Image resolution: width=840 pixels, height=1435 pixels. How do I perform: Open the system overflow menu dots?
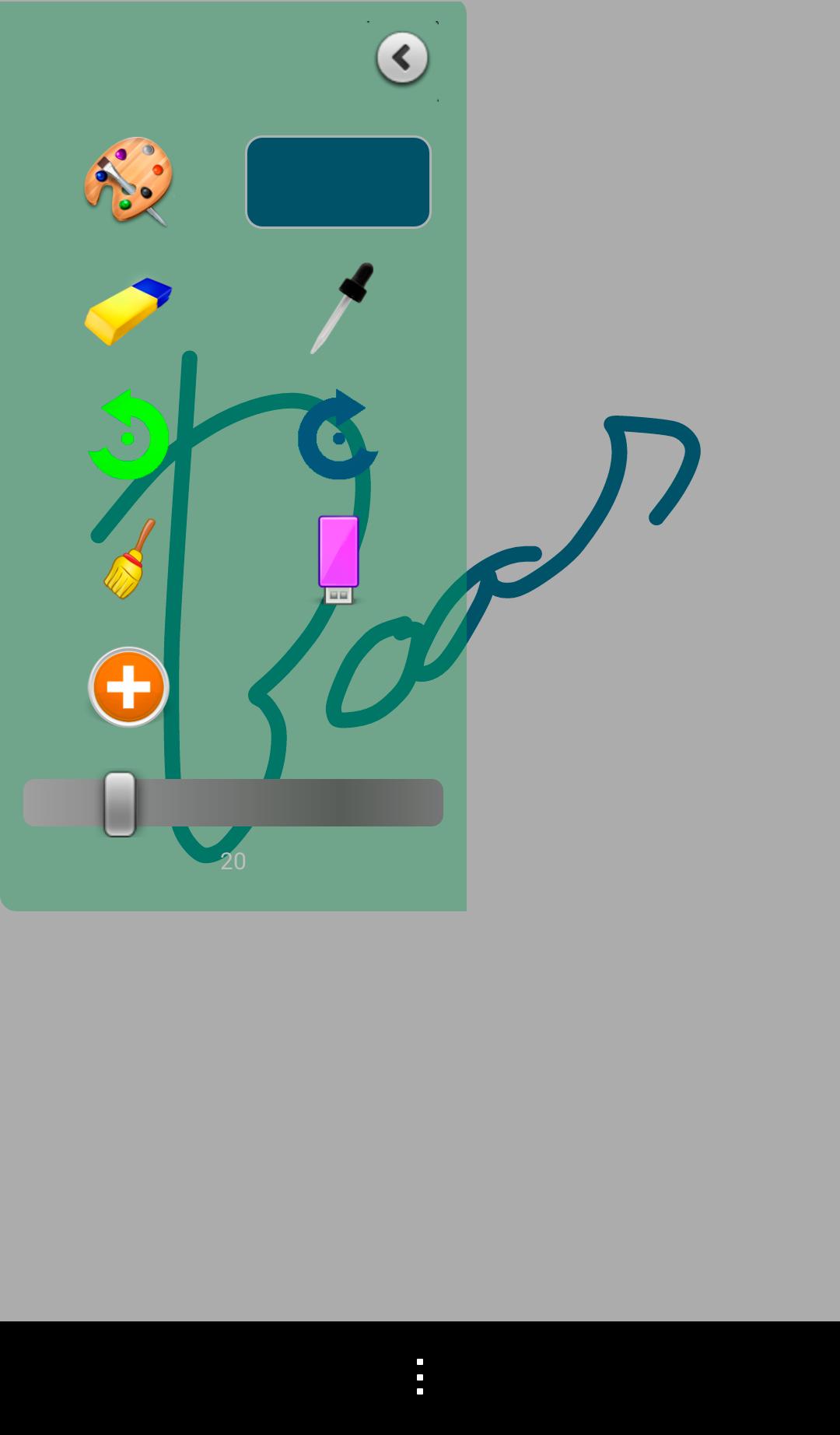(x=420, y=1377)
